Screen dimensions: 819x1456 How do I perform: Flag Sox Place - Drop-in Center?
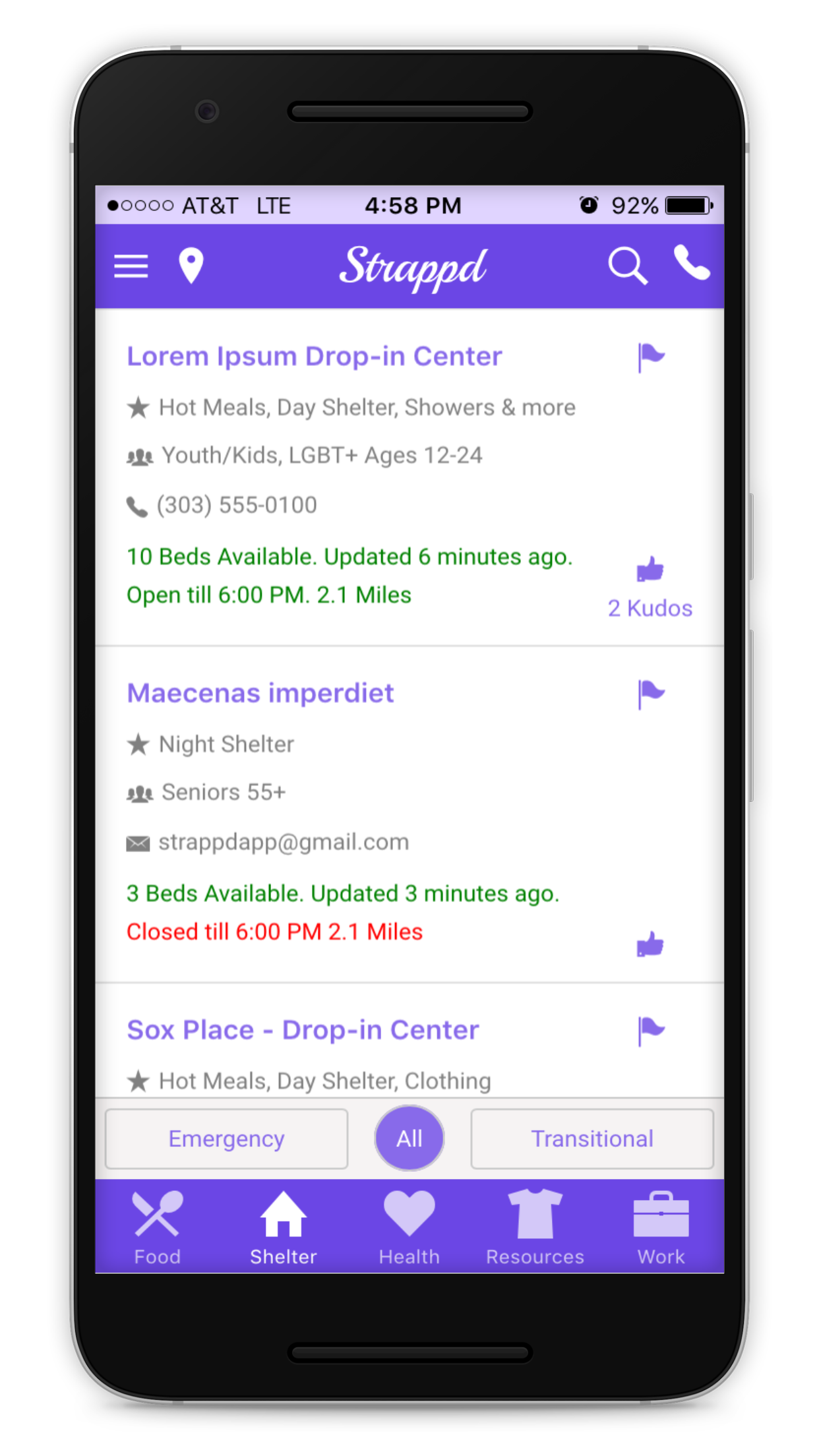coord(651,1032)
